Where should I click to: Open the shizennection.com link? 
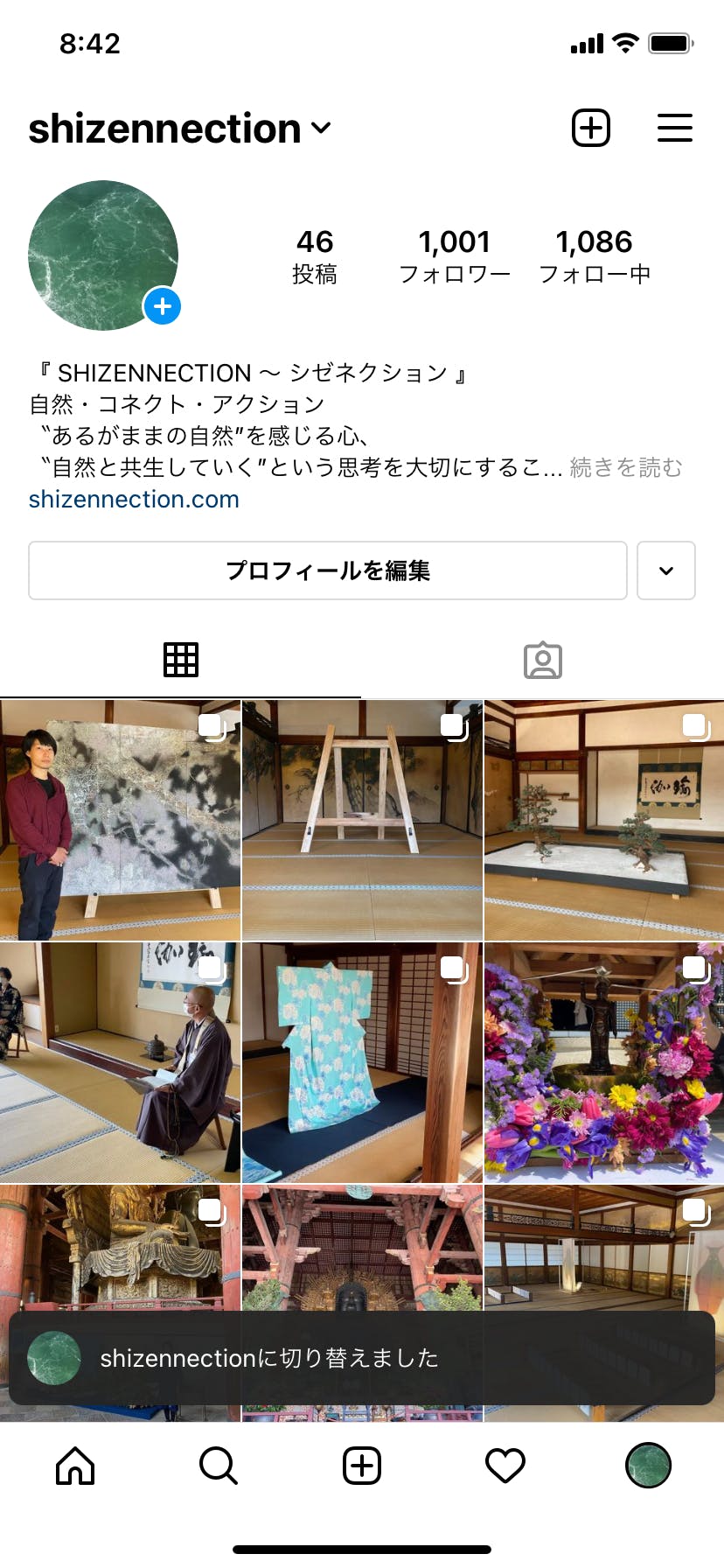coord(134,499)
